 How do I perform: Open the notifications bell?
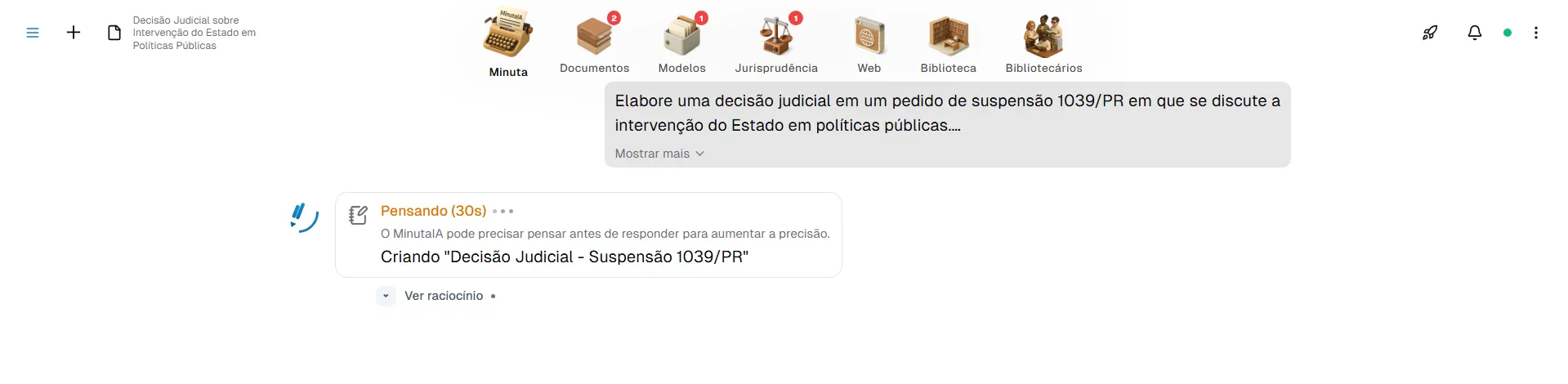[1475, 33]
